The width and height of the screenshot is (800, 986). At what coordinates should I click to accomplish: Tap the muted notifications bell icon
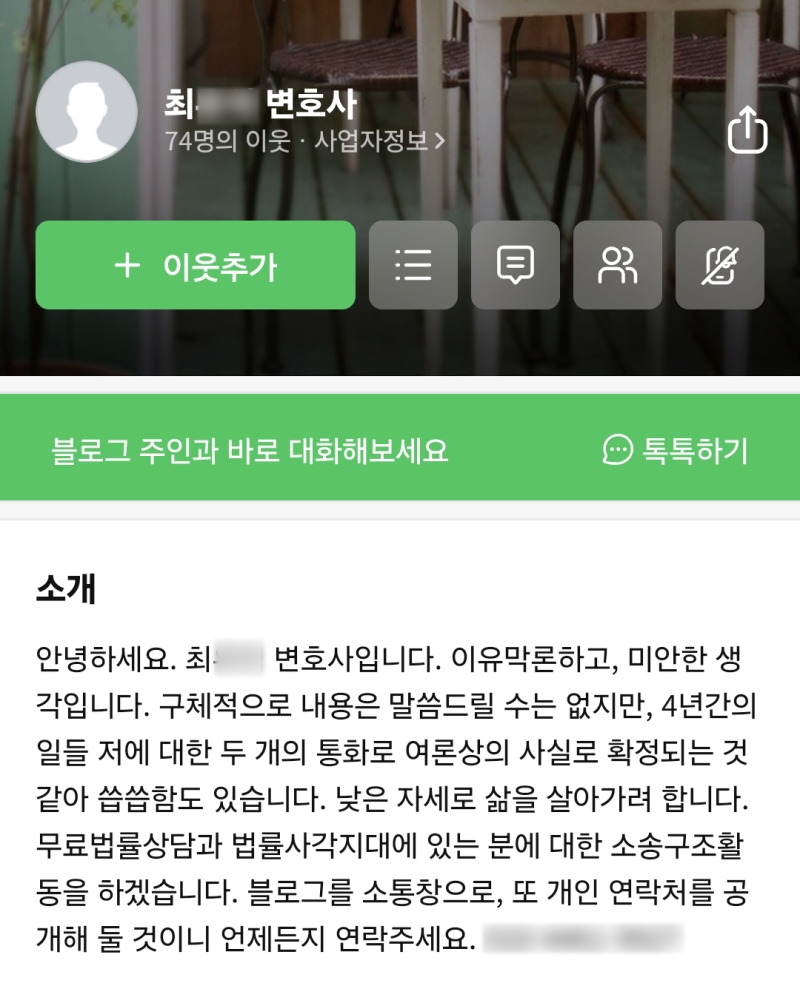[x=719, y=265]
